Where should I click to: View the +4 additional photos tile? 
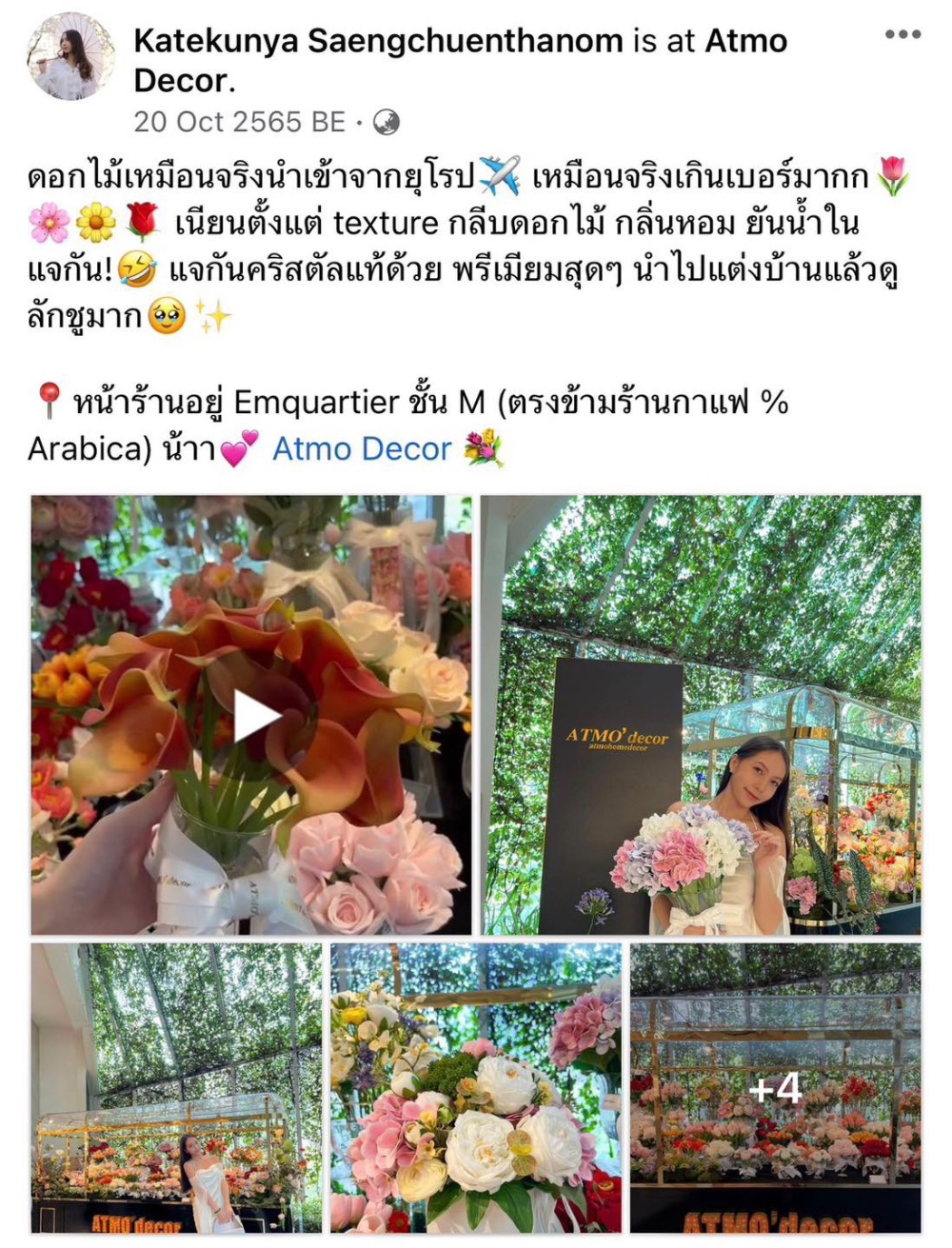[775, 1087]
